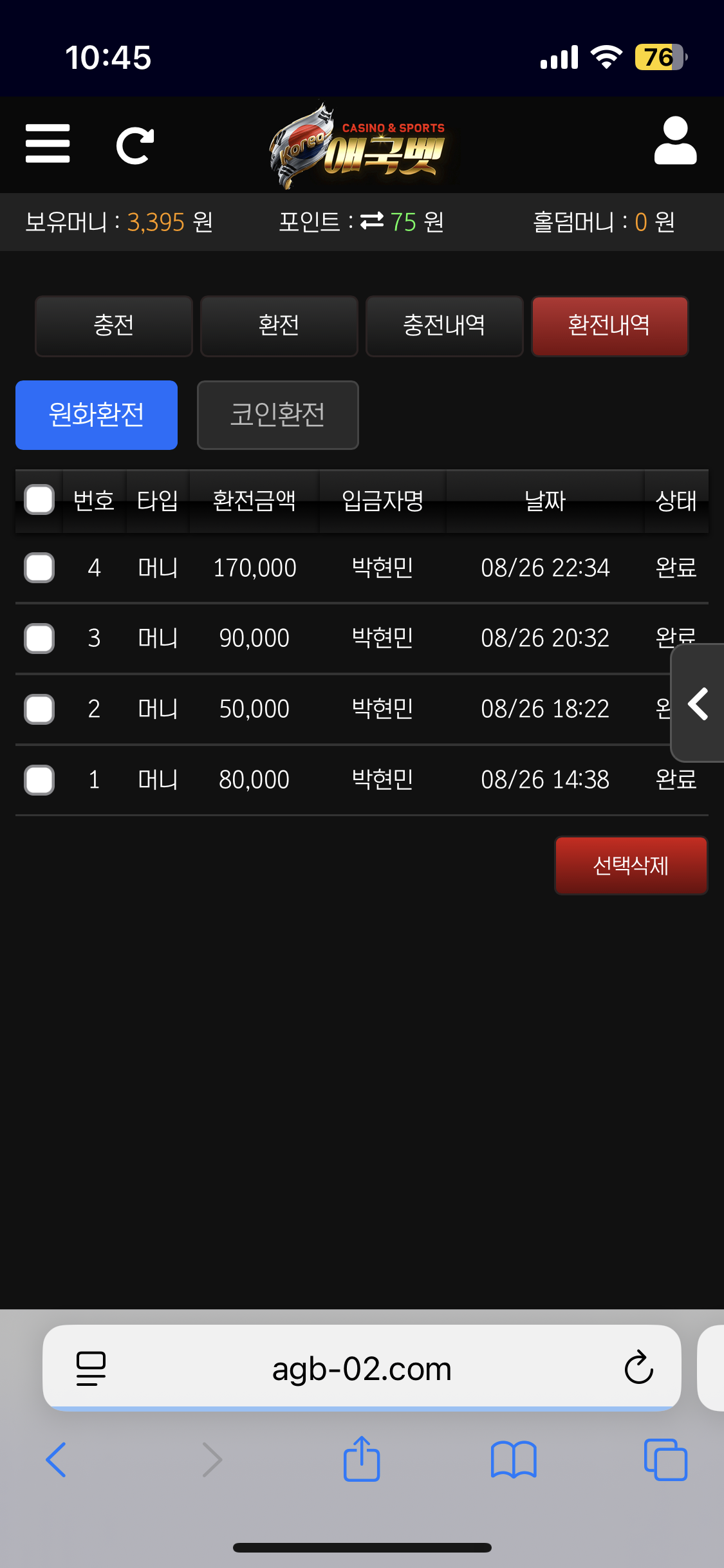Viewport: 724px width, 1568px height.
Task: Check the row with 80,000 withdrawal
Action: pyautogui.click(x=39, y=780)
